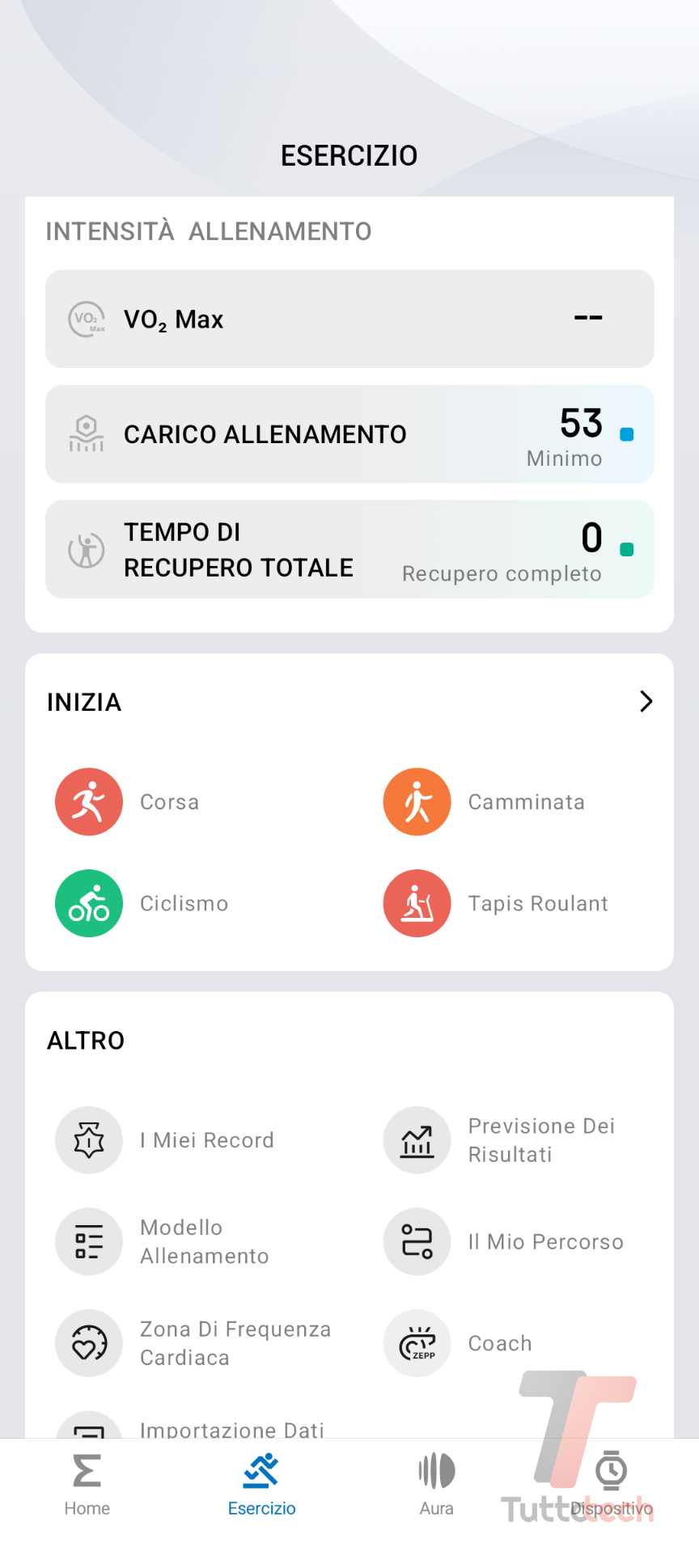The height and width of the screenshot is (1568, 699).
Task: Tap the Esercizio tab
Action: pyautogui.click(x=262, y=1484)
